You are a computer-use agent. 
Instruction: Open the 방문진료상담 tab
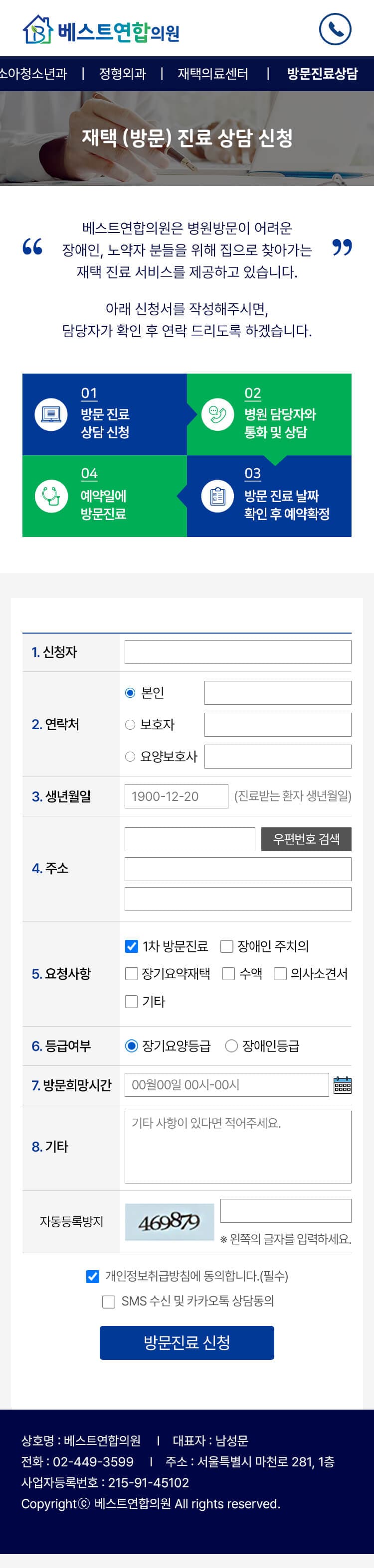click(x=322, y=74)
